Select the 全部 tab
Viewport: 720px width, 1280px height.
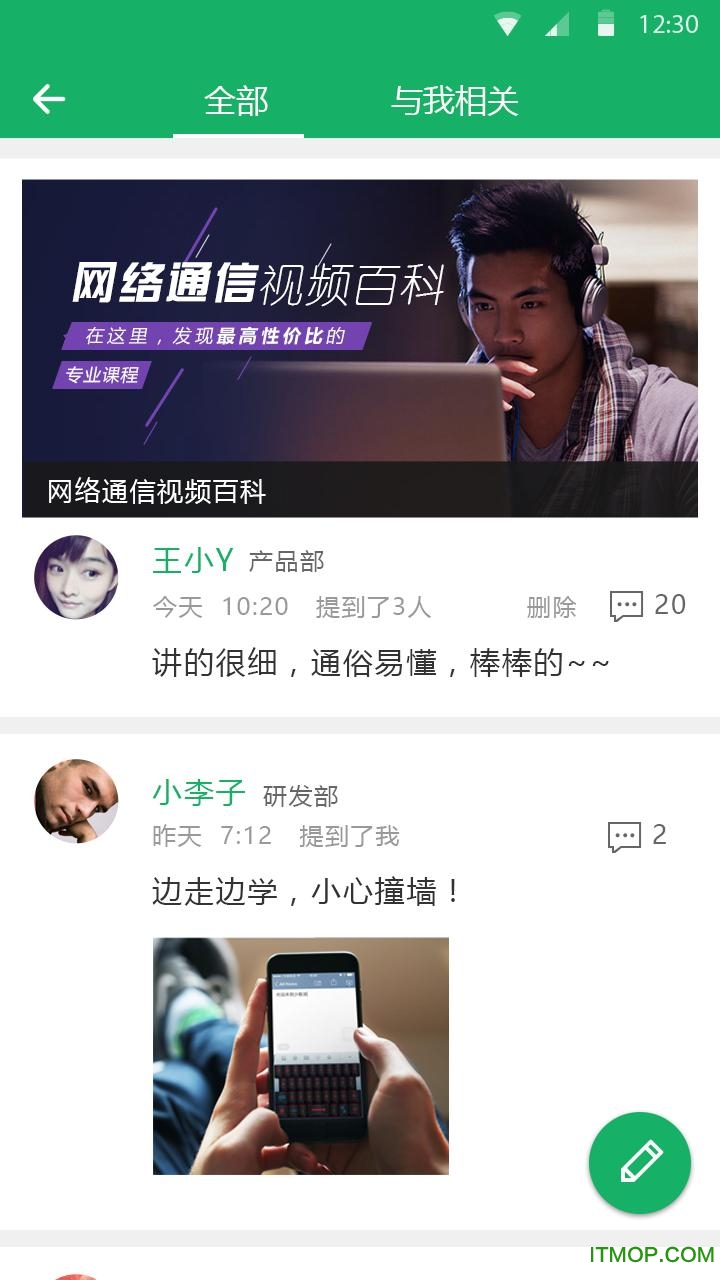[x=237, y=101]
